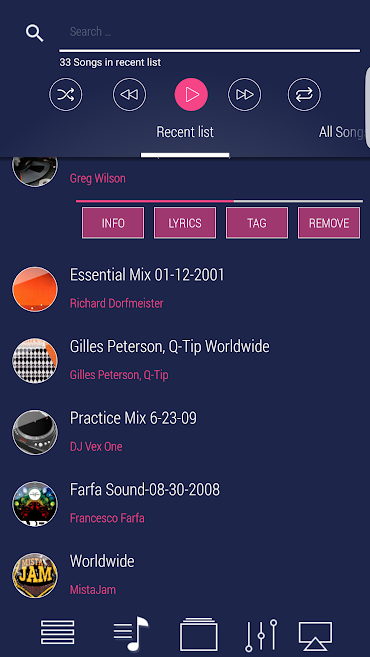This screenshot has width=370, height=657.
Task: Open the screen cast icon
Action: pyautogui.click(x=316, y=635)
